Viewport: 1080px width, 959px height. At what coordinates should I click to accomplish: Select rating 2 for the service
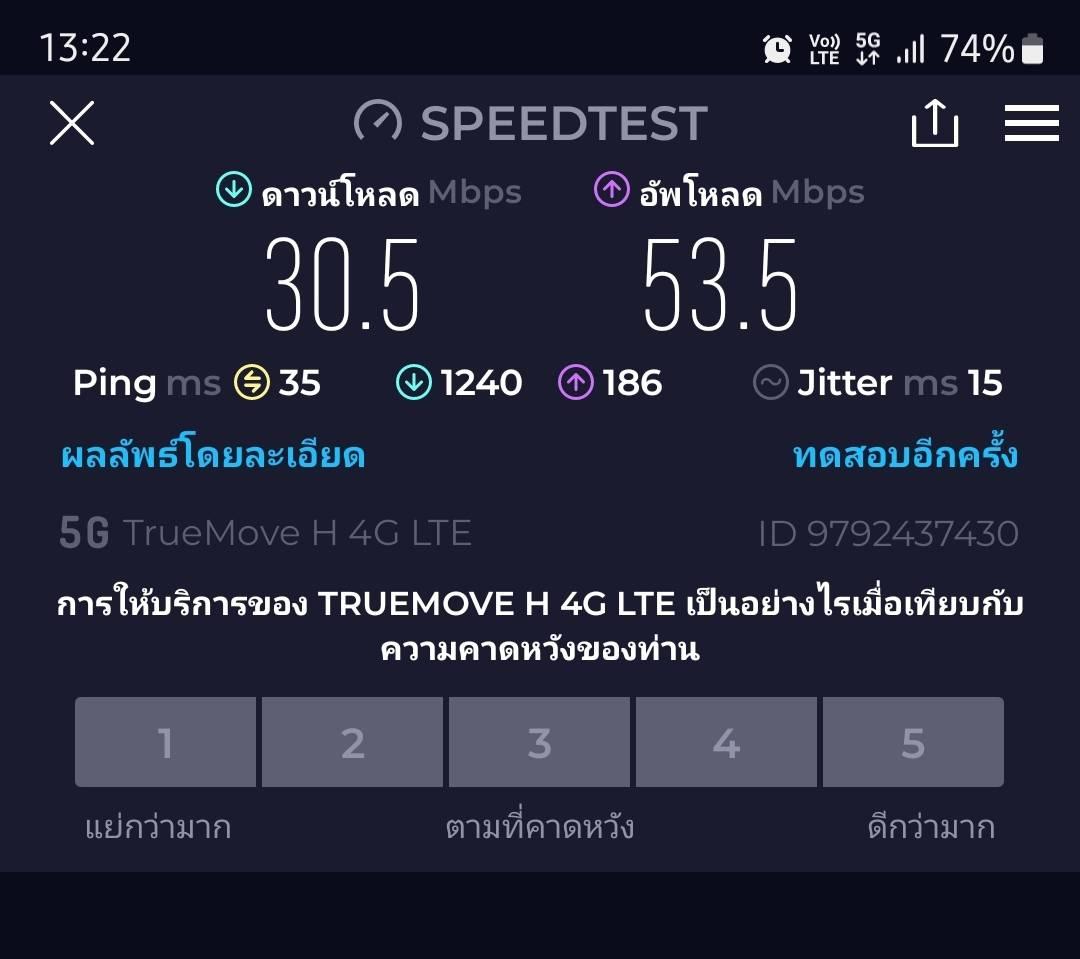tap(353, 742)
